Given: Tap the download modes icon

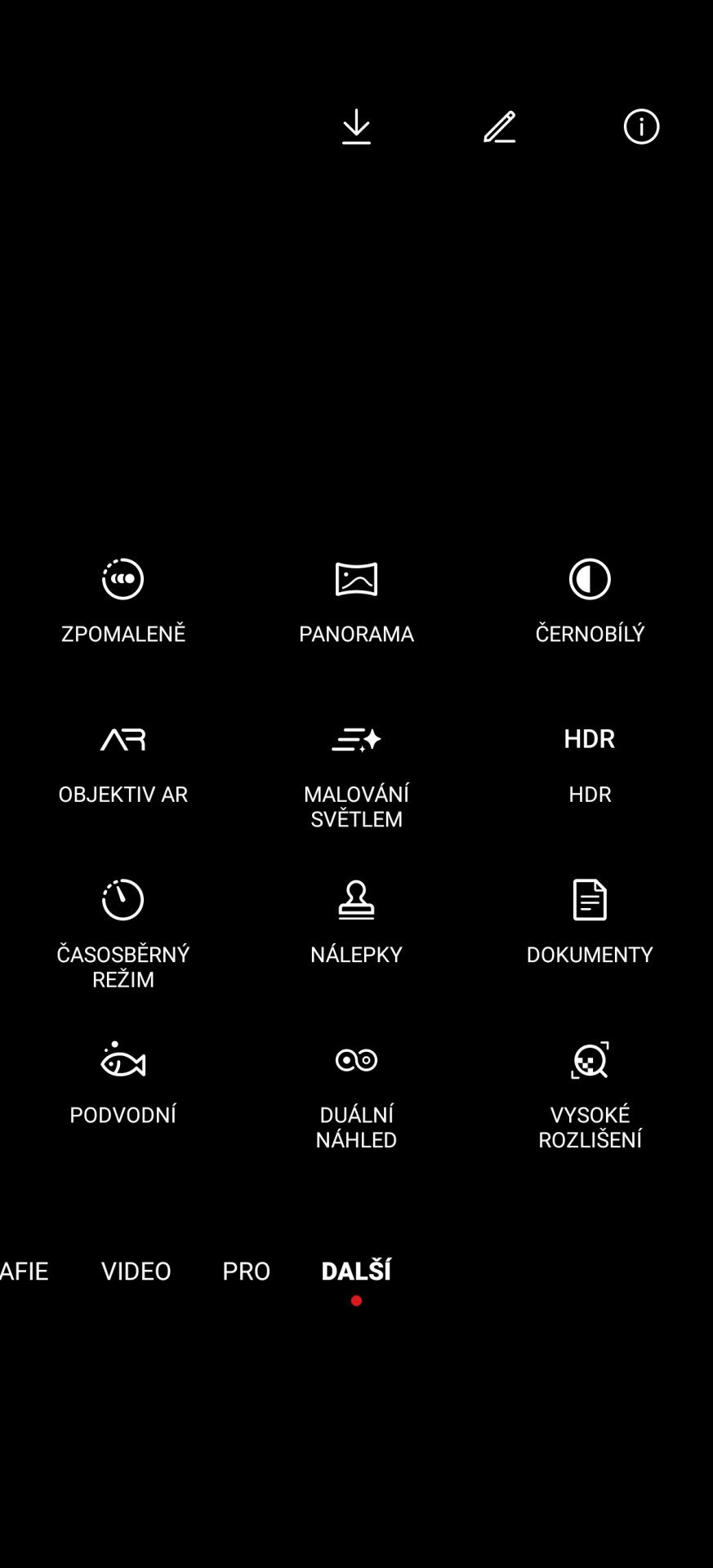Looking at the screenshot, I should 356,127.
